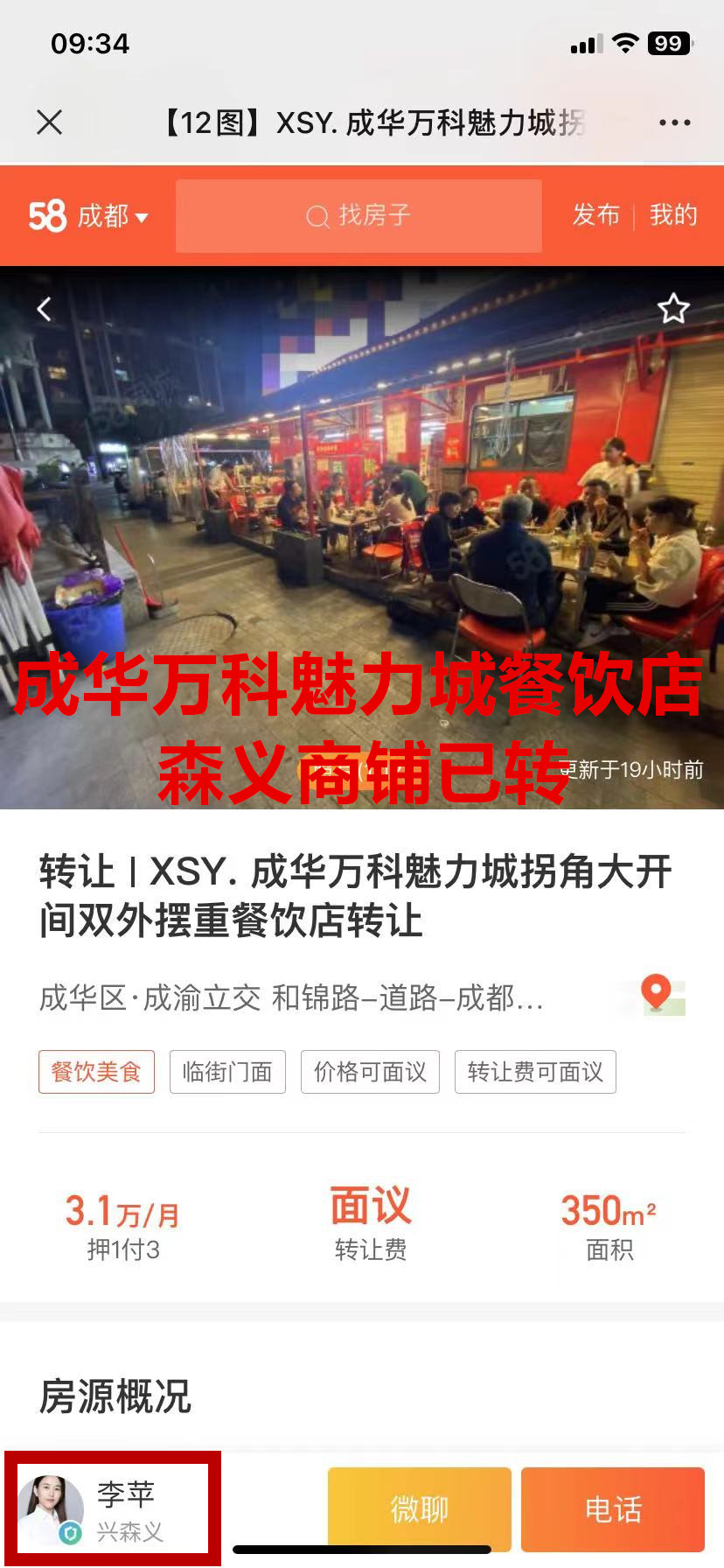Call the agent via 电话 button
The height and width of the screenshot is (1568, 724).
coord(612,1508)
